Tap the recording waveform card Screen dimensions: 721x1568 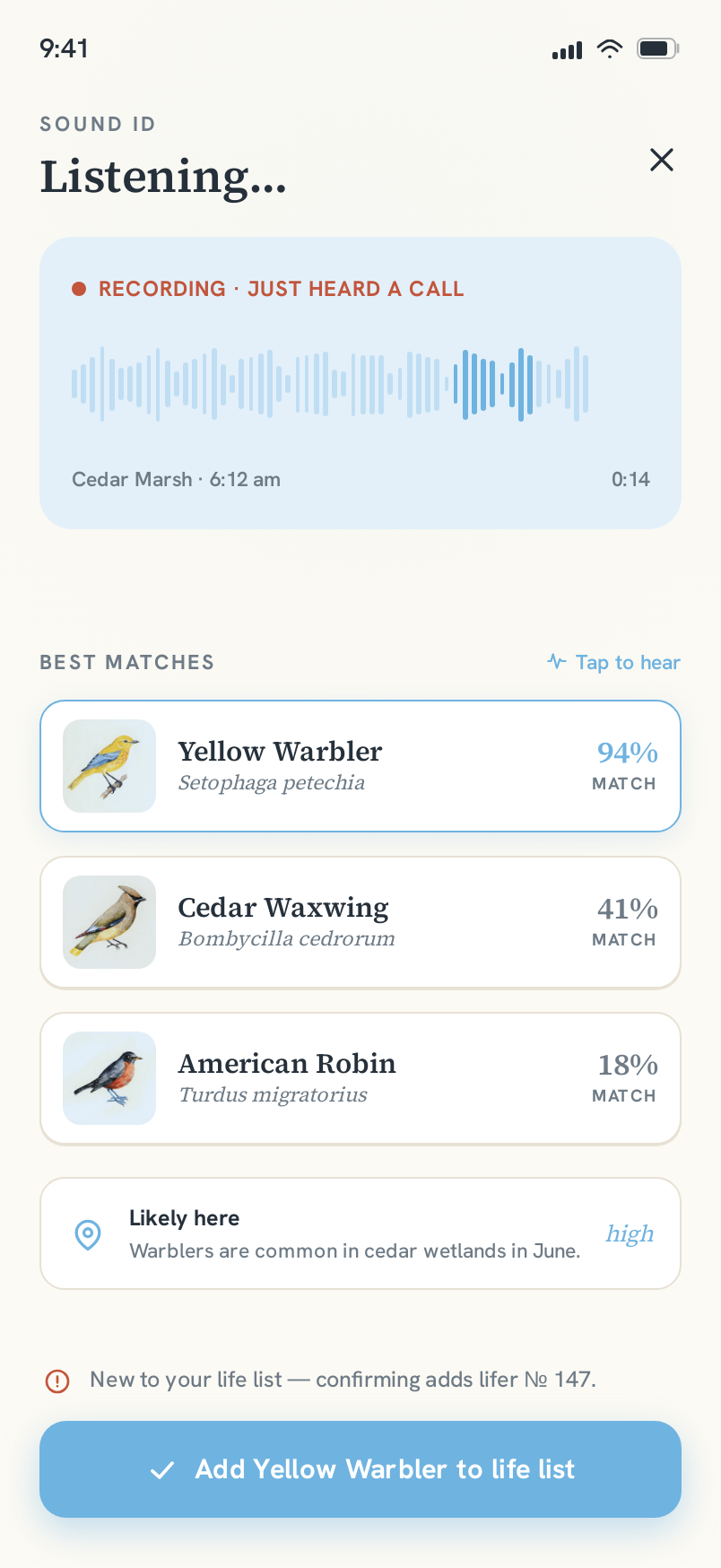tap(360, 383)
